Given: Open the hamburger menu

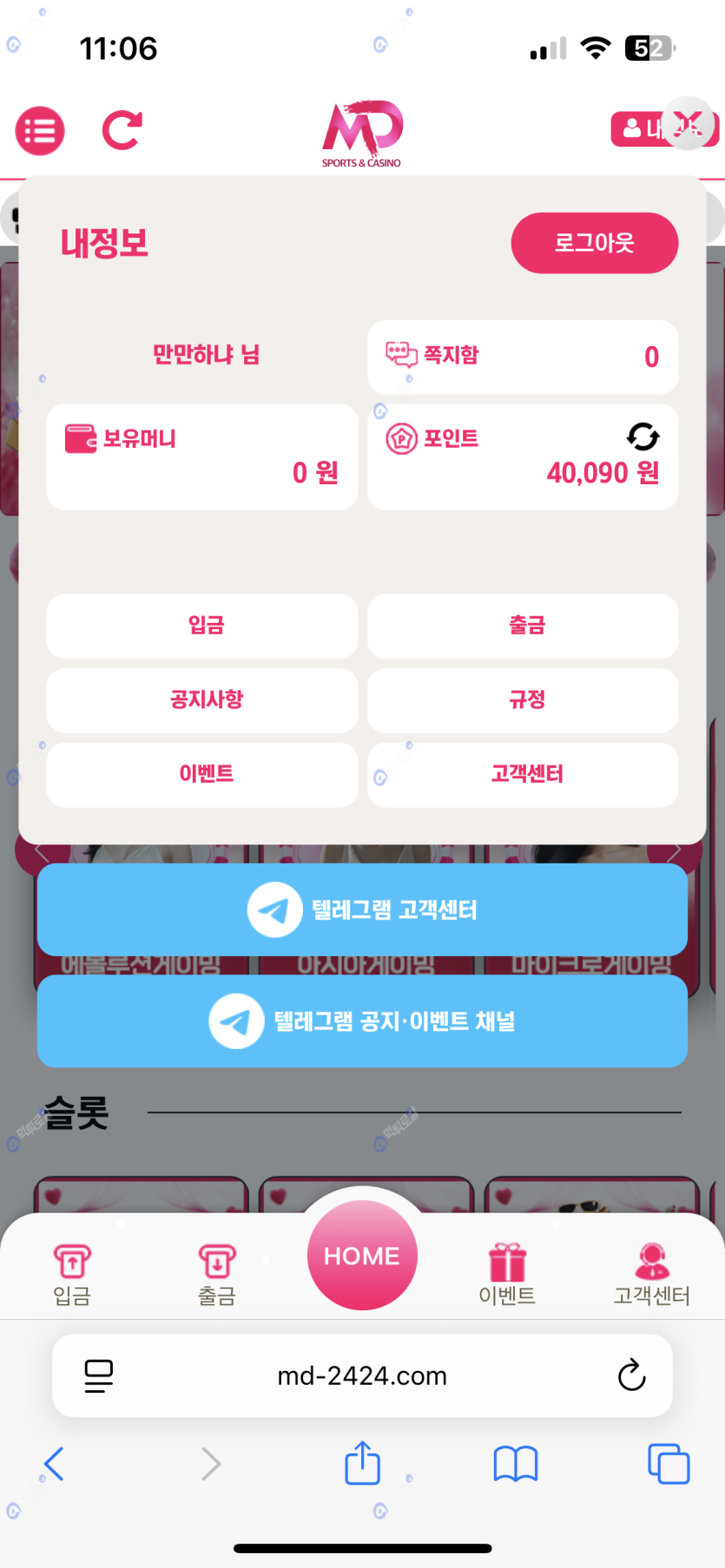Looking at the screenshot, I should point(40,131).
